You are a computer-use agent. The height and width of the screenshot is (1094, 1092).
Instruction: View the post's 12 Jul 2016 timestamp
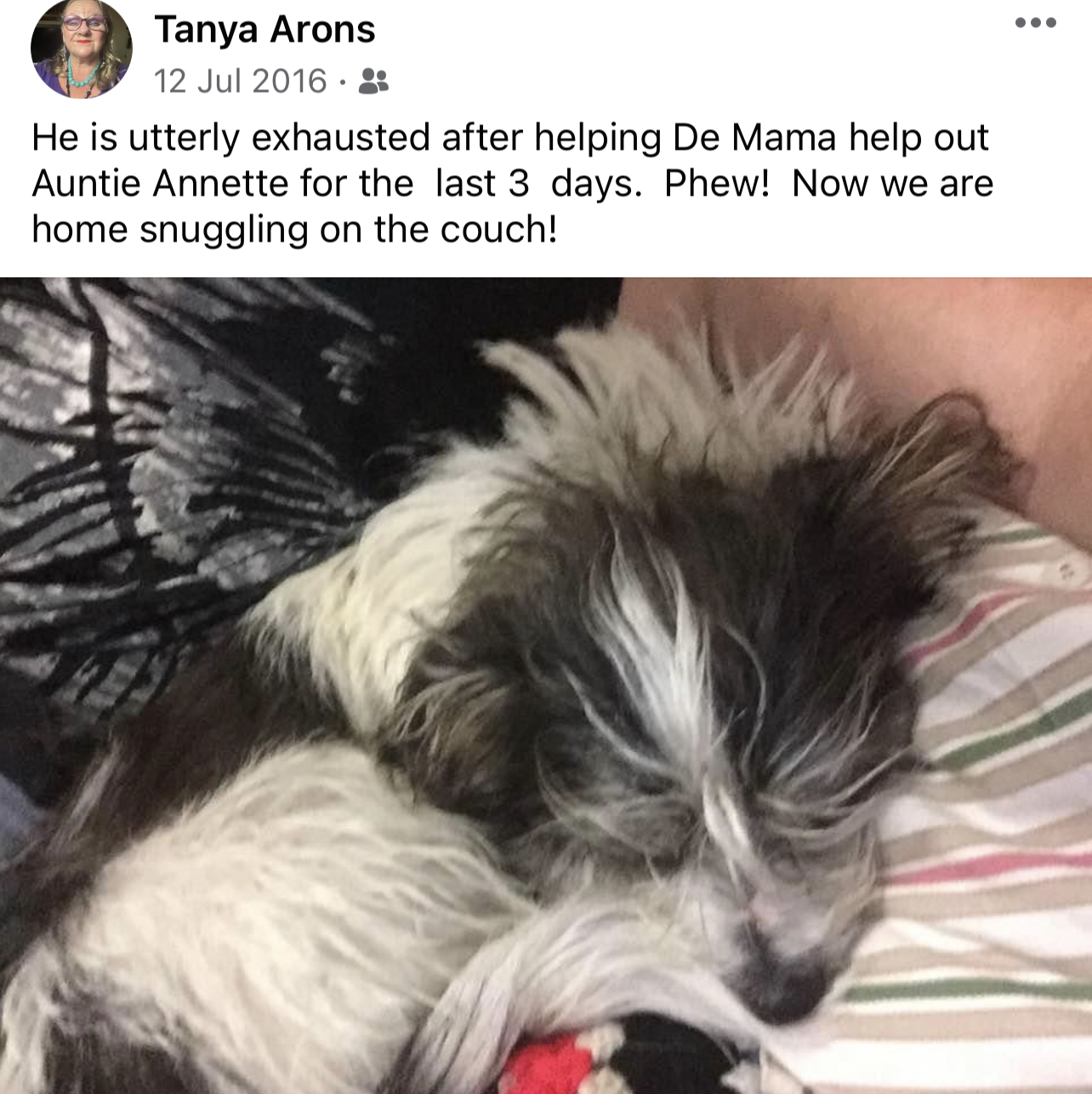pyautogui.click(x=240, y=81)
